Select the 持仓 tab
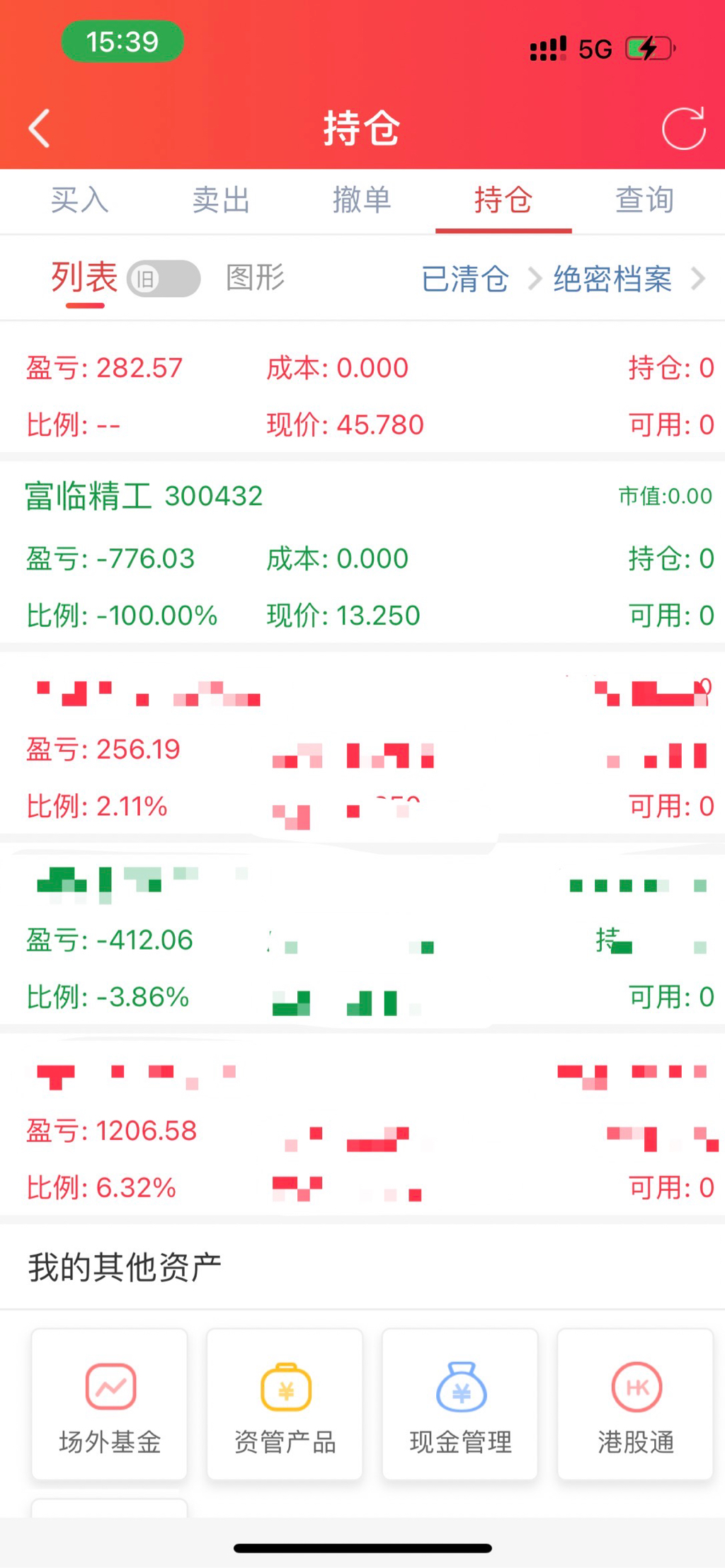This screenshot has height=1568, width=725. pyautogui.click(x=503, y=200)
